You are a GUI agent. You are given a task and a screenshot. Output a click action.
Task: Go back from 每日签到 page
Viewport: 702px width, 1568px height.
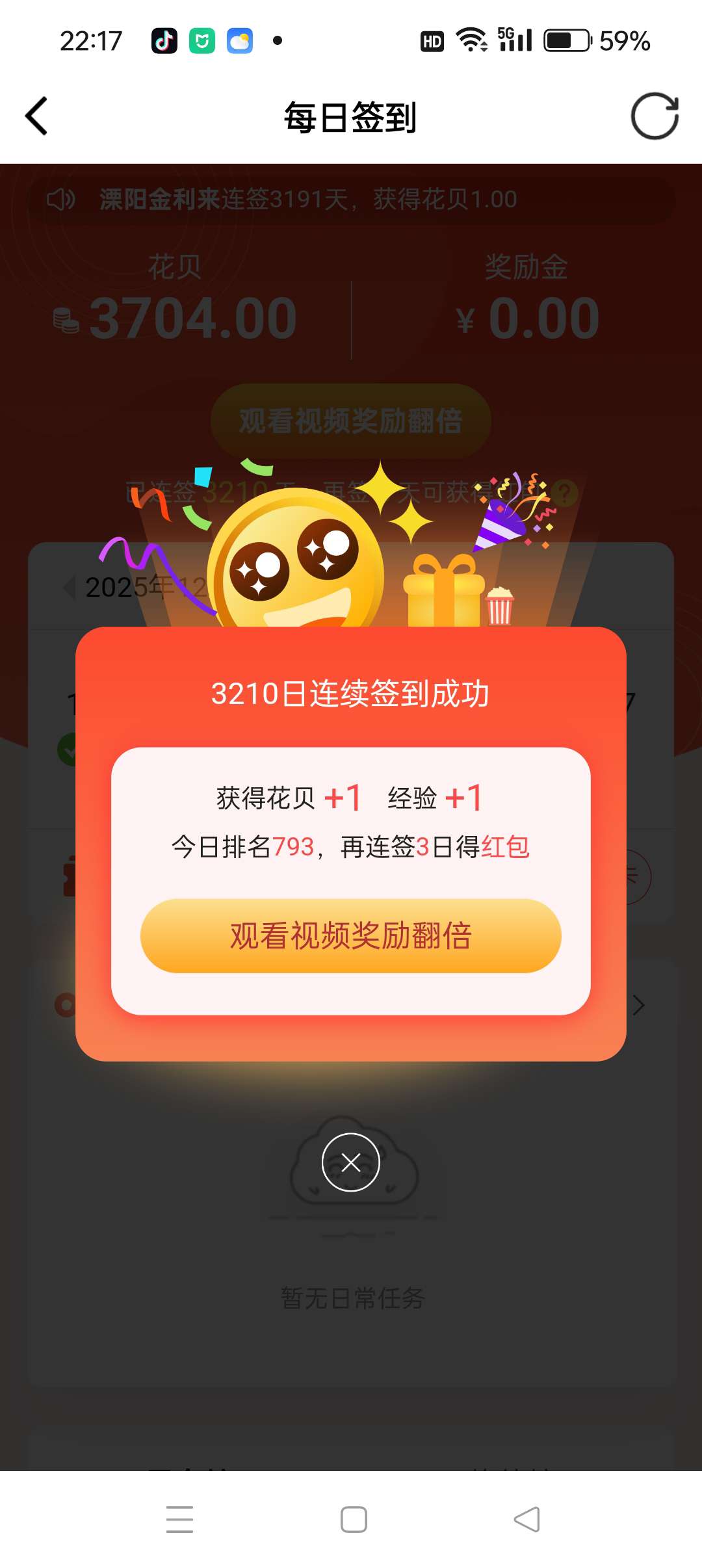36,116
